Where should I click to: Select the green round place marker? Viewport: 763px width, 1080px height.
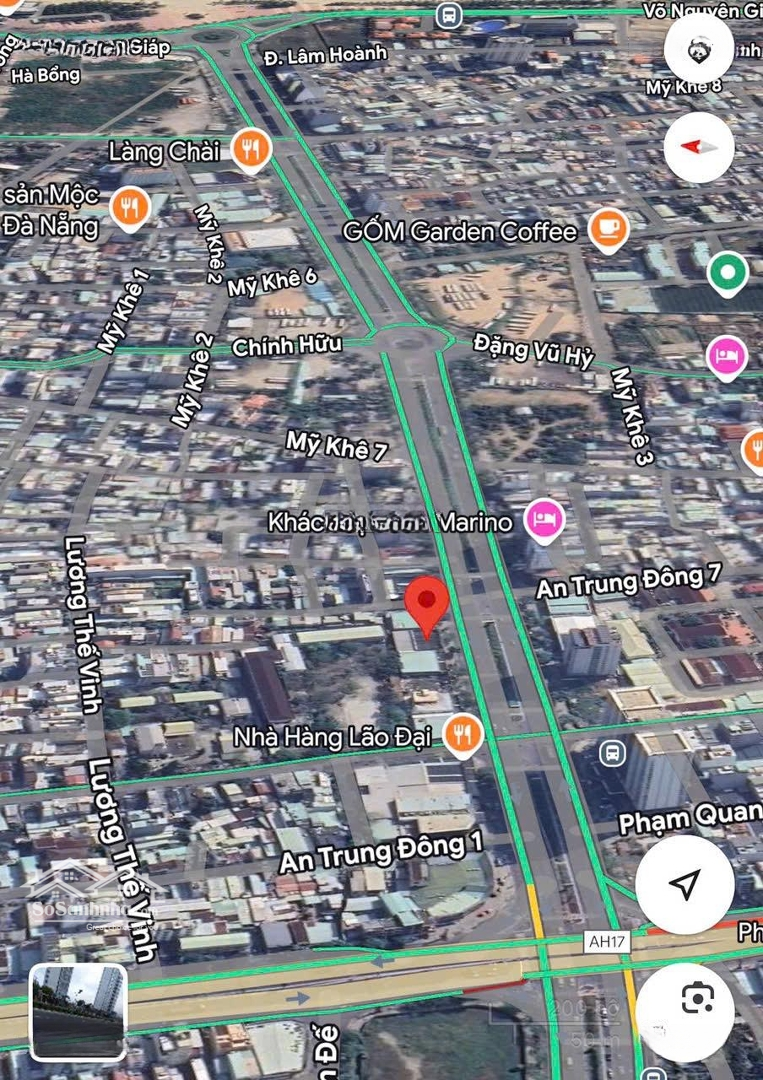tap(728, 272)
